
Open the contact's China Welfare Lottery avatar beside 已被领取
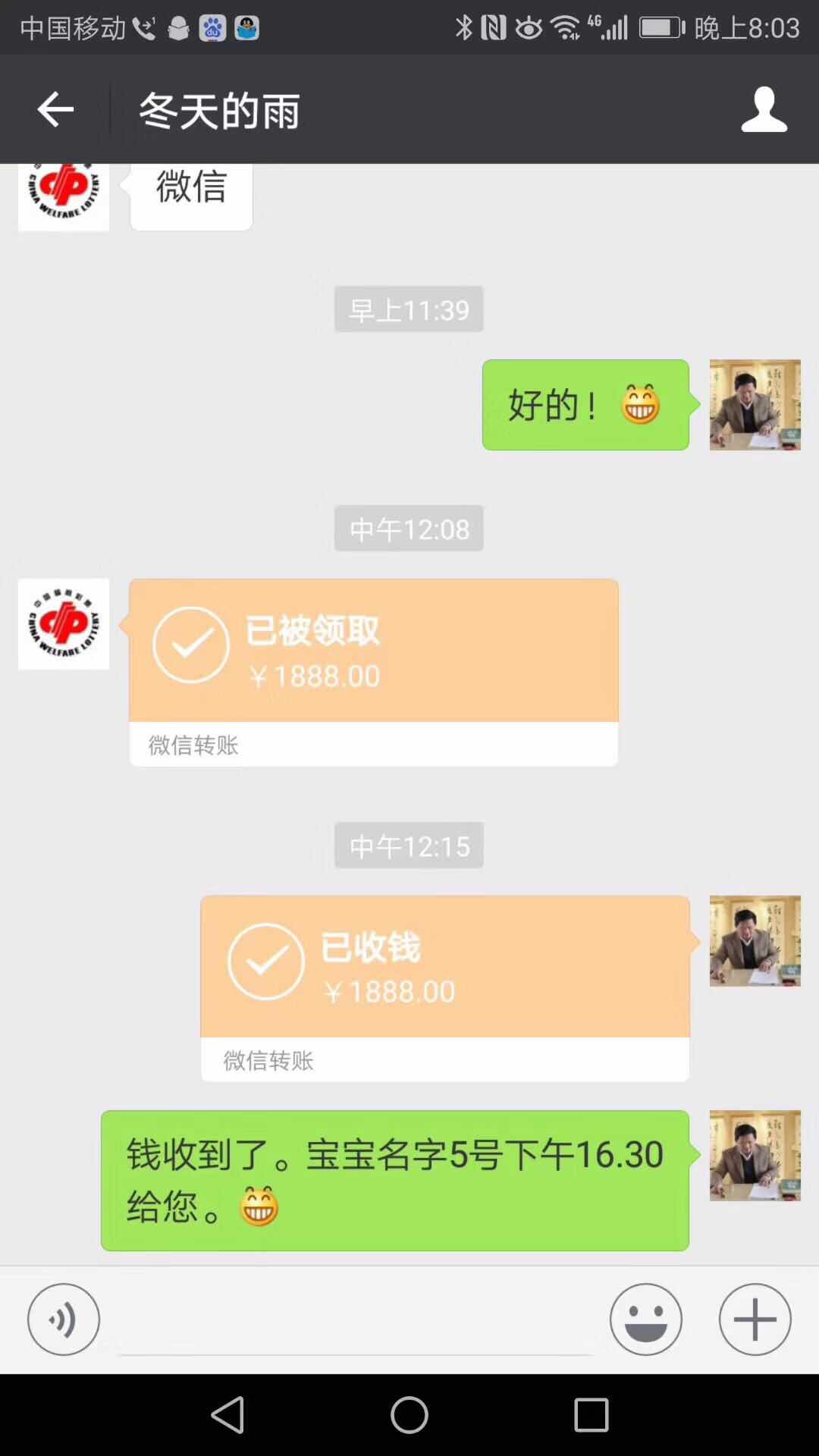click(x=64, y=624)
